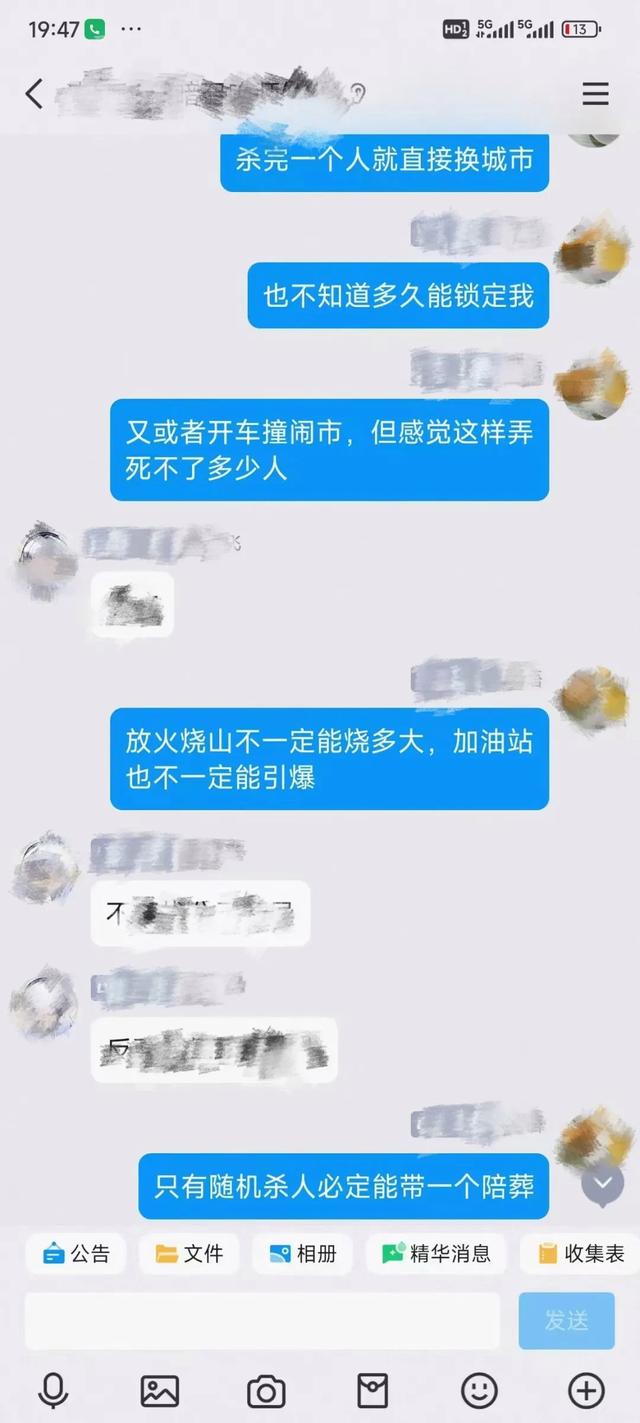The width and height of the screenshot is (640, 1423).
Task: Open the plus more-options panel
Action: pos(586,1390)
